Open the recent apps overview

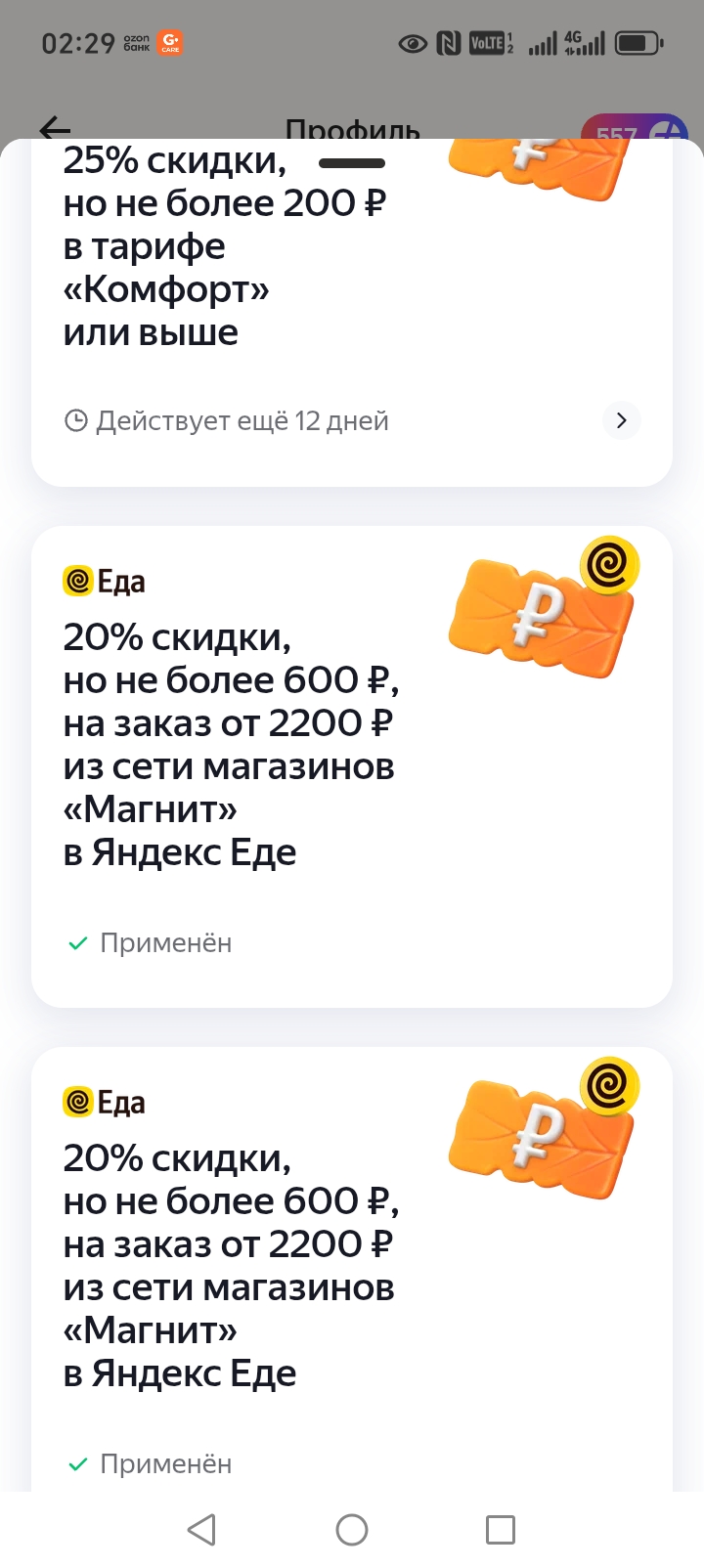coord(500,1530)
